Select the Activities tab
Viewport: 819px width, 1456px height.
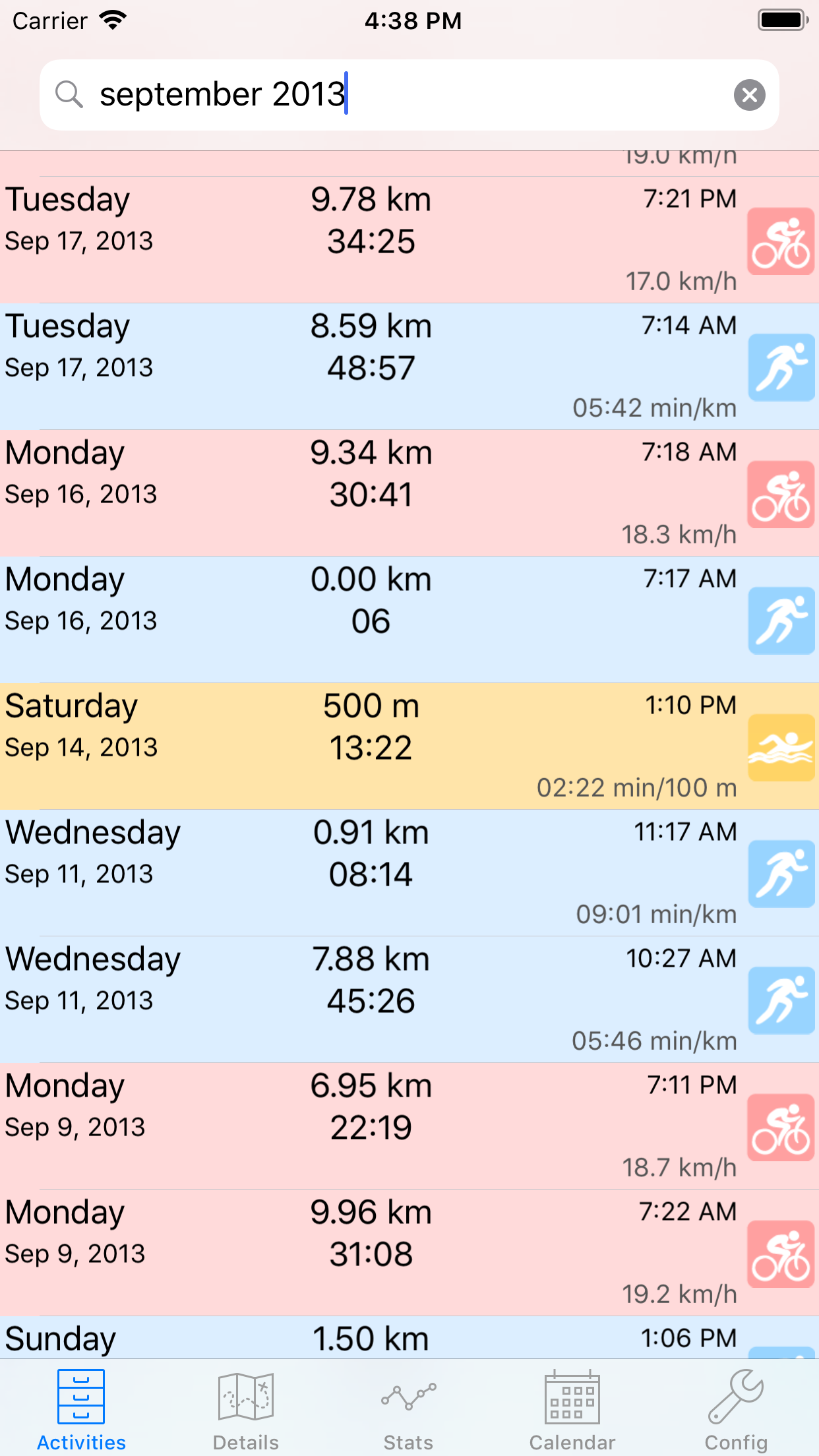[x=81, y=1409]
